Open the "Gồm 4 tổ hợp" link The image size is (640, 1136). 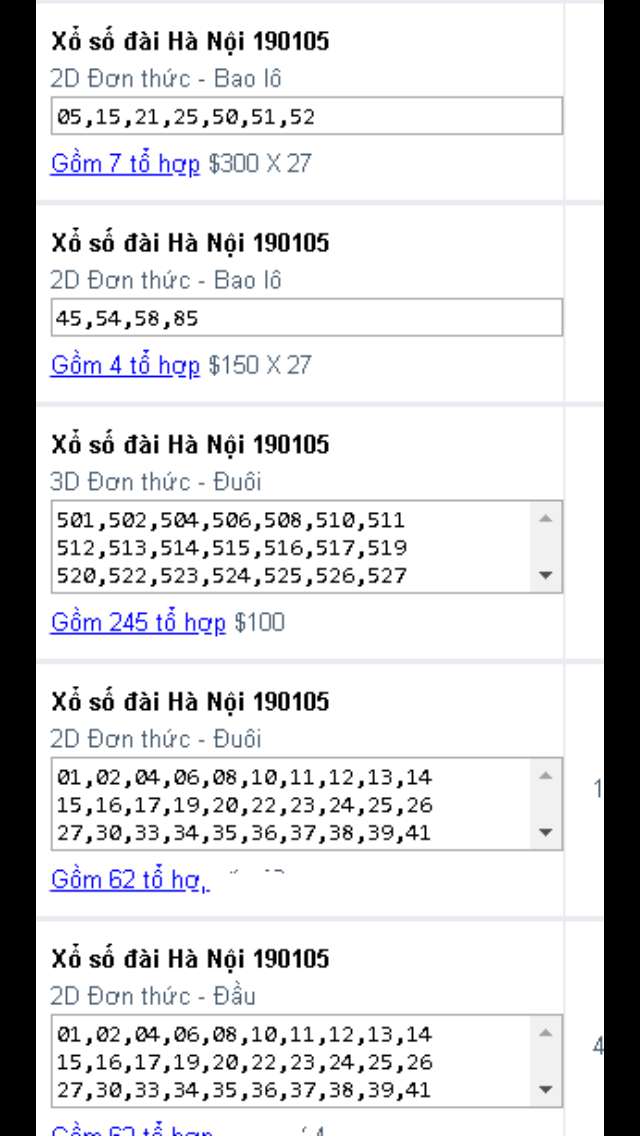(x=125, y=365)
